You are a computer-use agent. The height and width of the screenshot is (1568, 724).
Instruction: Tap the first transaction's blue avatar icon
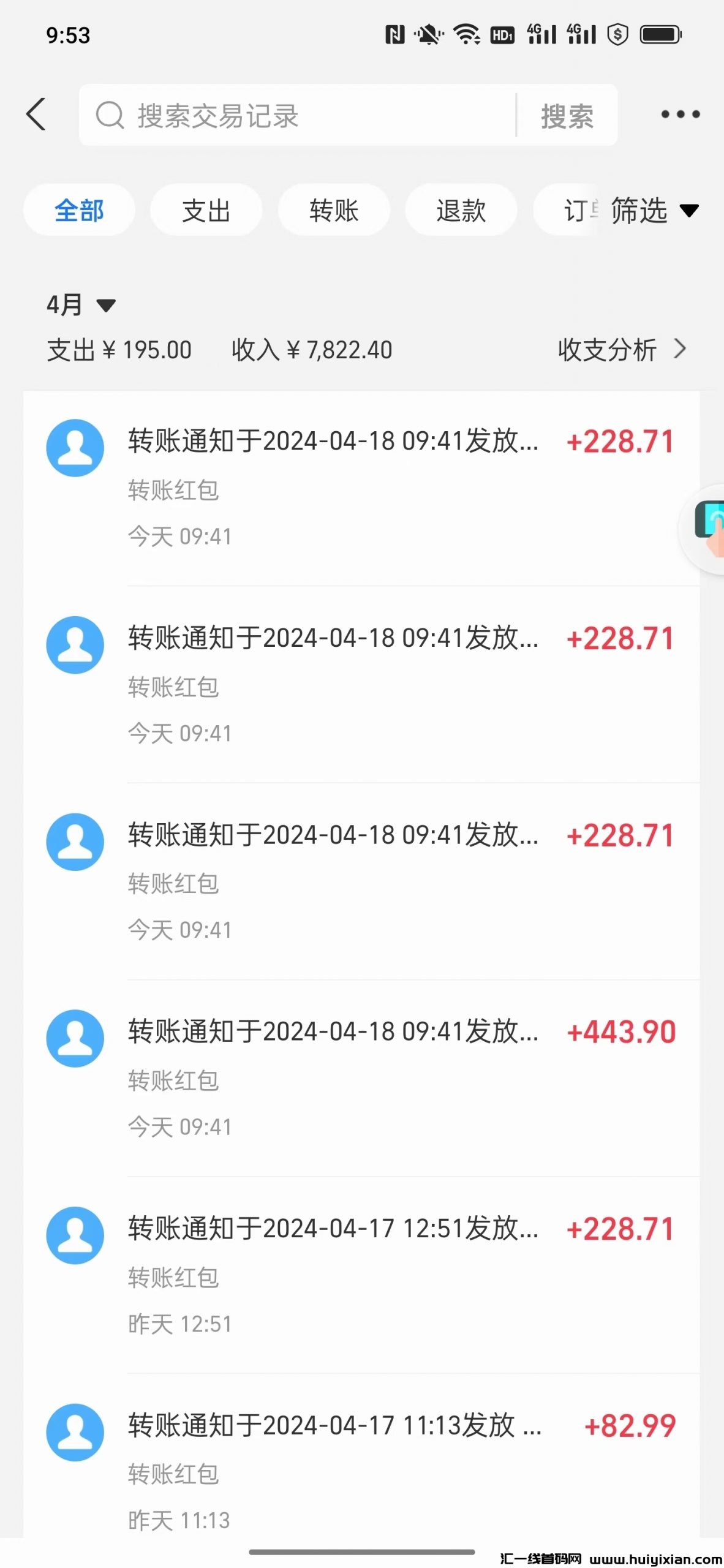click(x=75, y=448)
